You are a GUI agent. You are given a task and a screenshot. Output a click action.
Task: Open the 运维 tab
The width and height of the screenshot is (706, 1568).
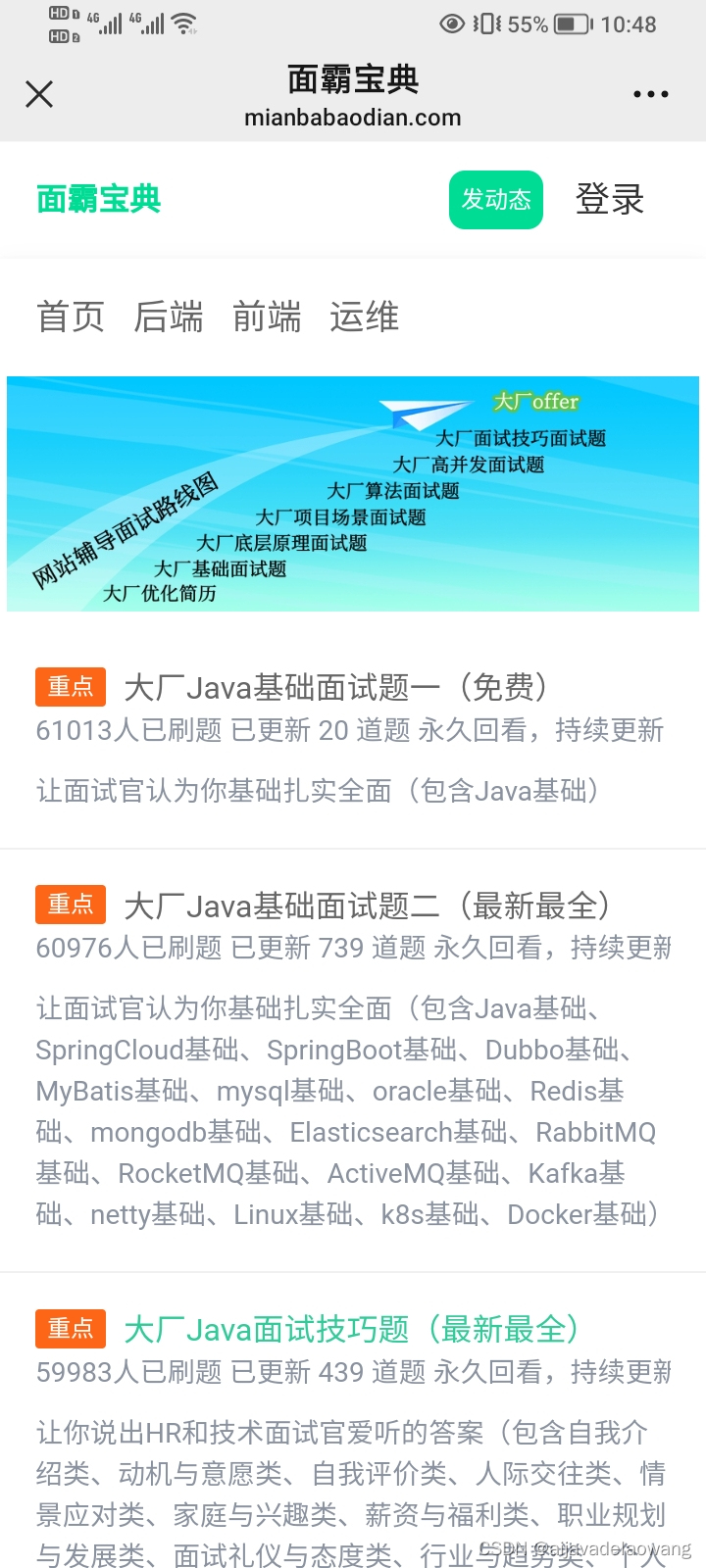click(364, 318)
